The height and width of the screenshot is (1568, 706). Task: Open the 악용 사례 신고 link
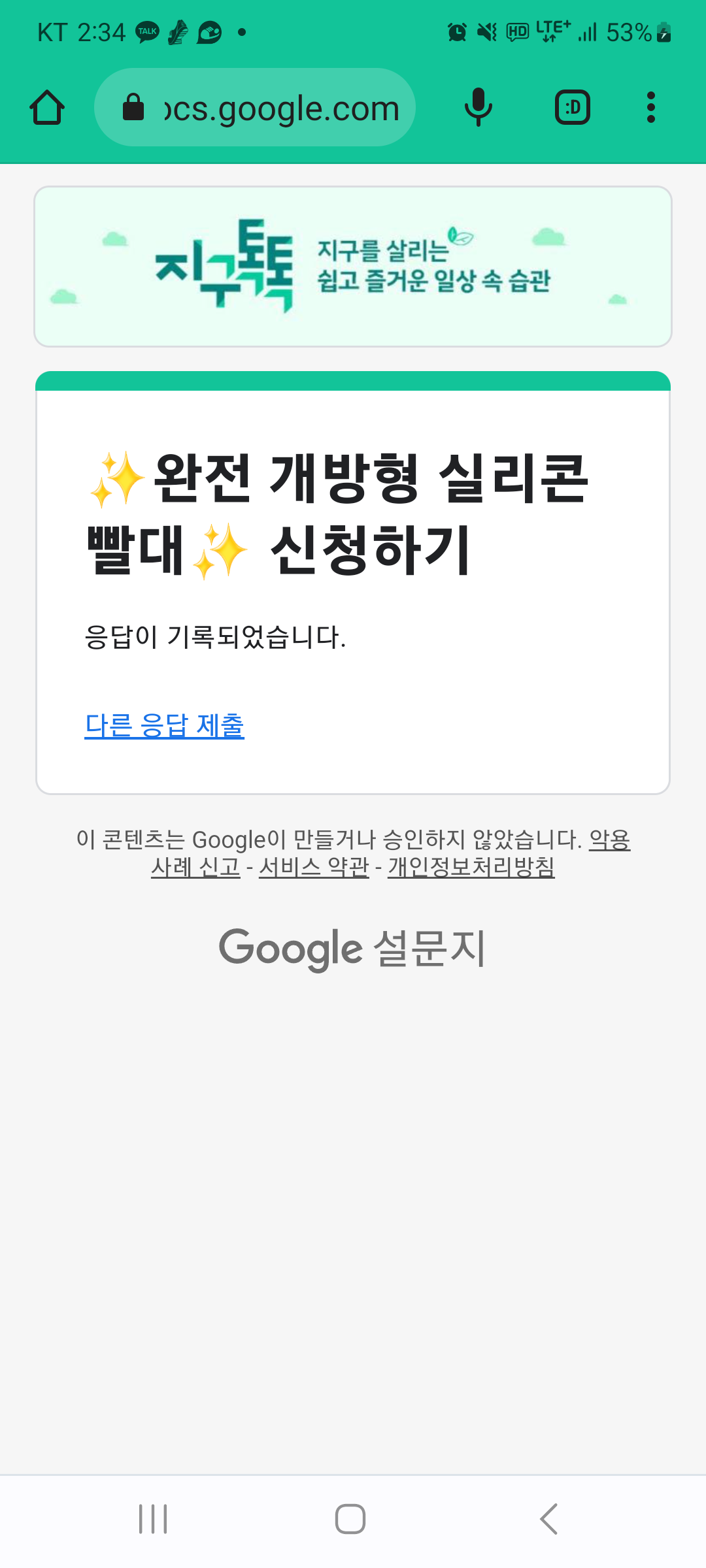coord(196,868)
